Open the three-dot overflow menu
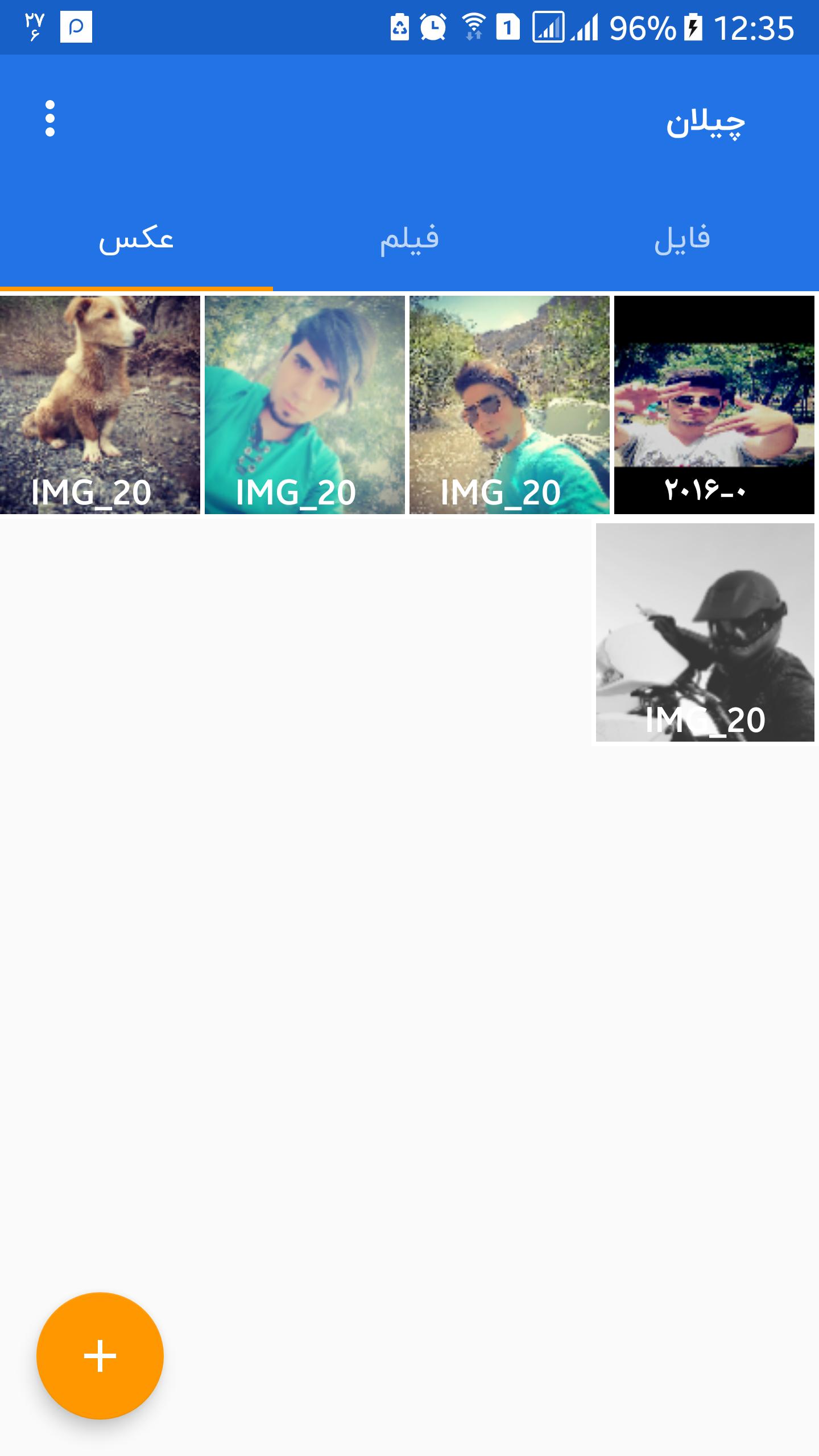 tap(50, 118)
